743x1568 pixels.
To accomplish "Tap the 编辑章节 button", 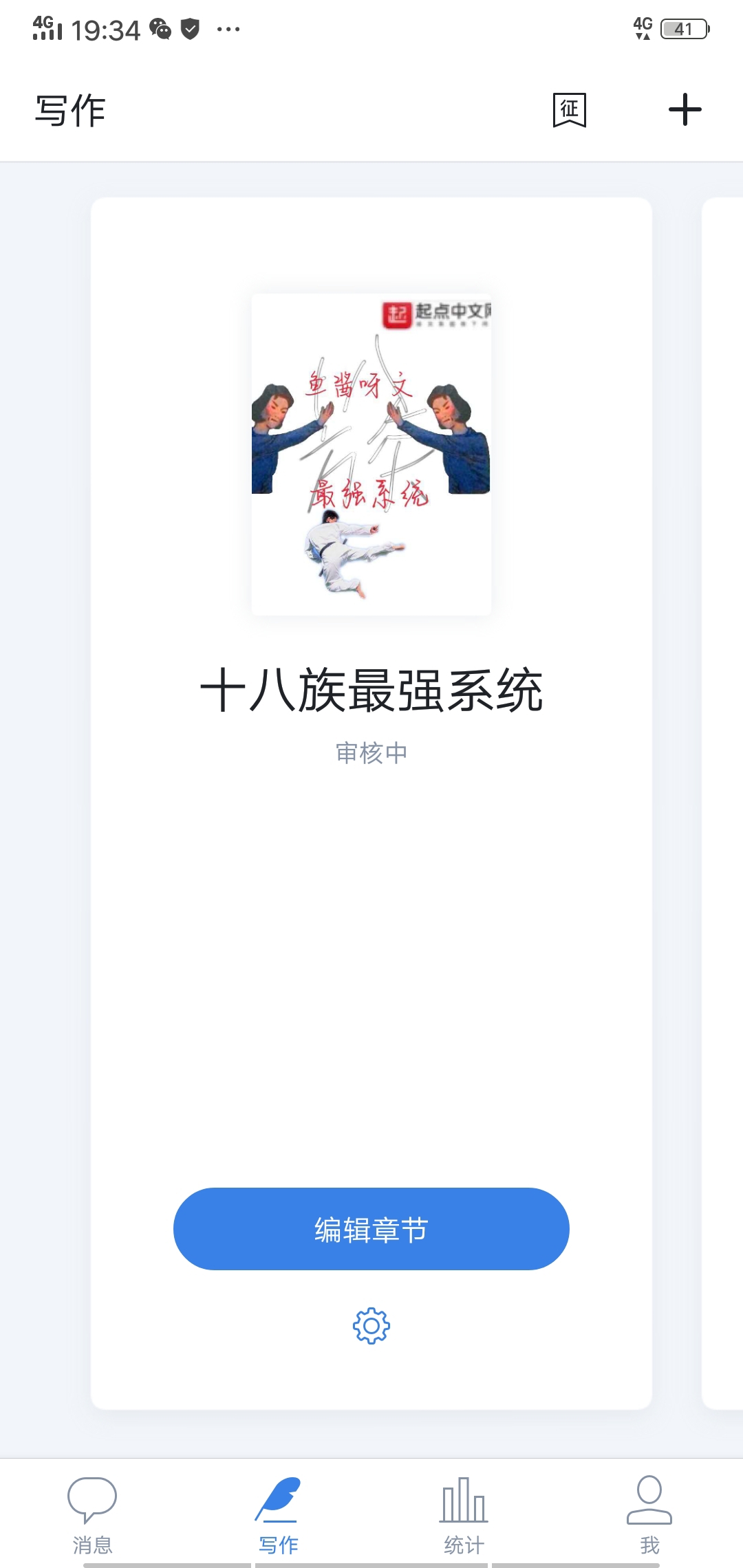I will coord(371,1229).
